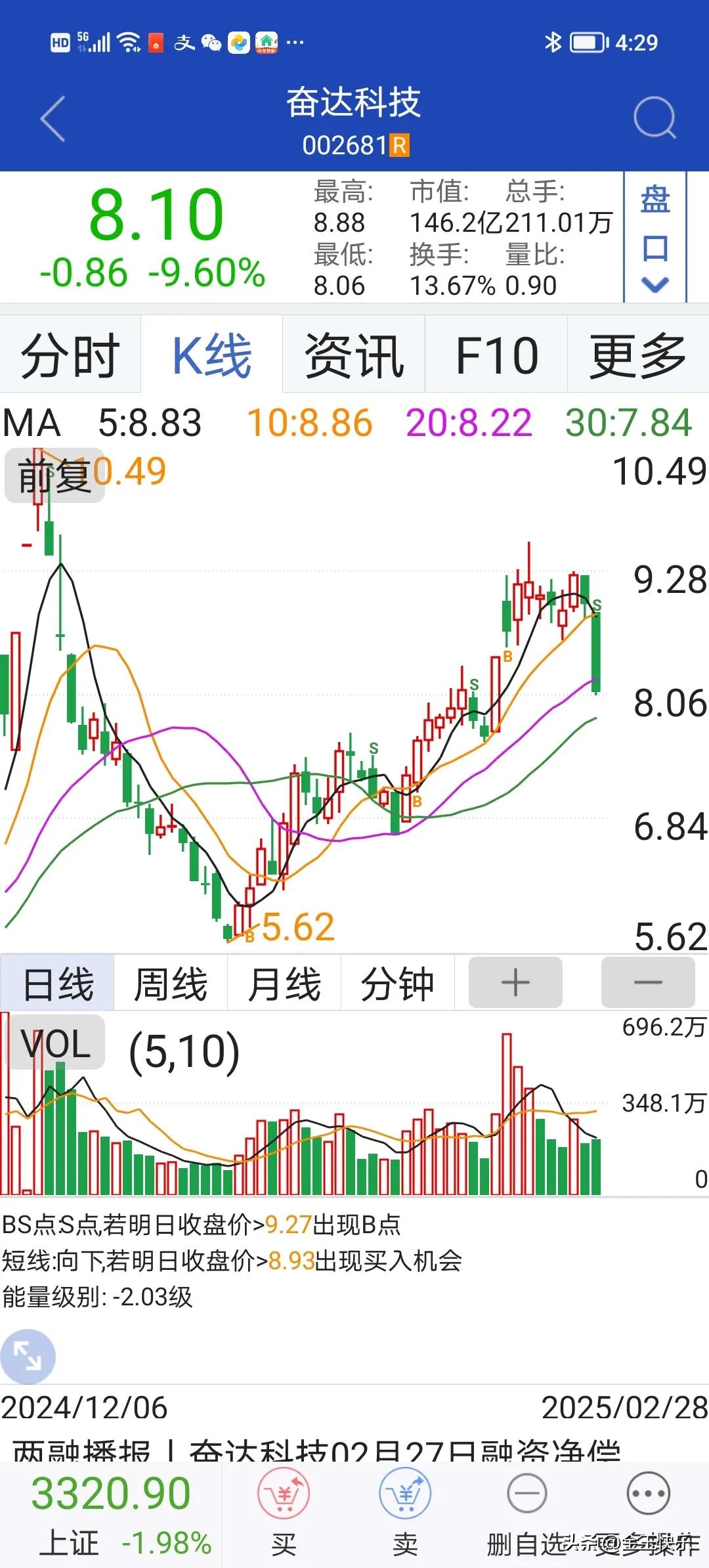The width and height of the screenshot is (709, 1568).
Task: Switch to the F10 tab
Action: click(x=497, y=355)
